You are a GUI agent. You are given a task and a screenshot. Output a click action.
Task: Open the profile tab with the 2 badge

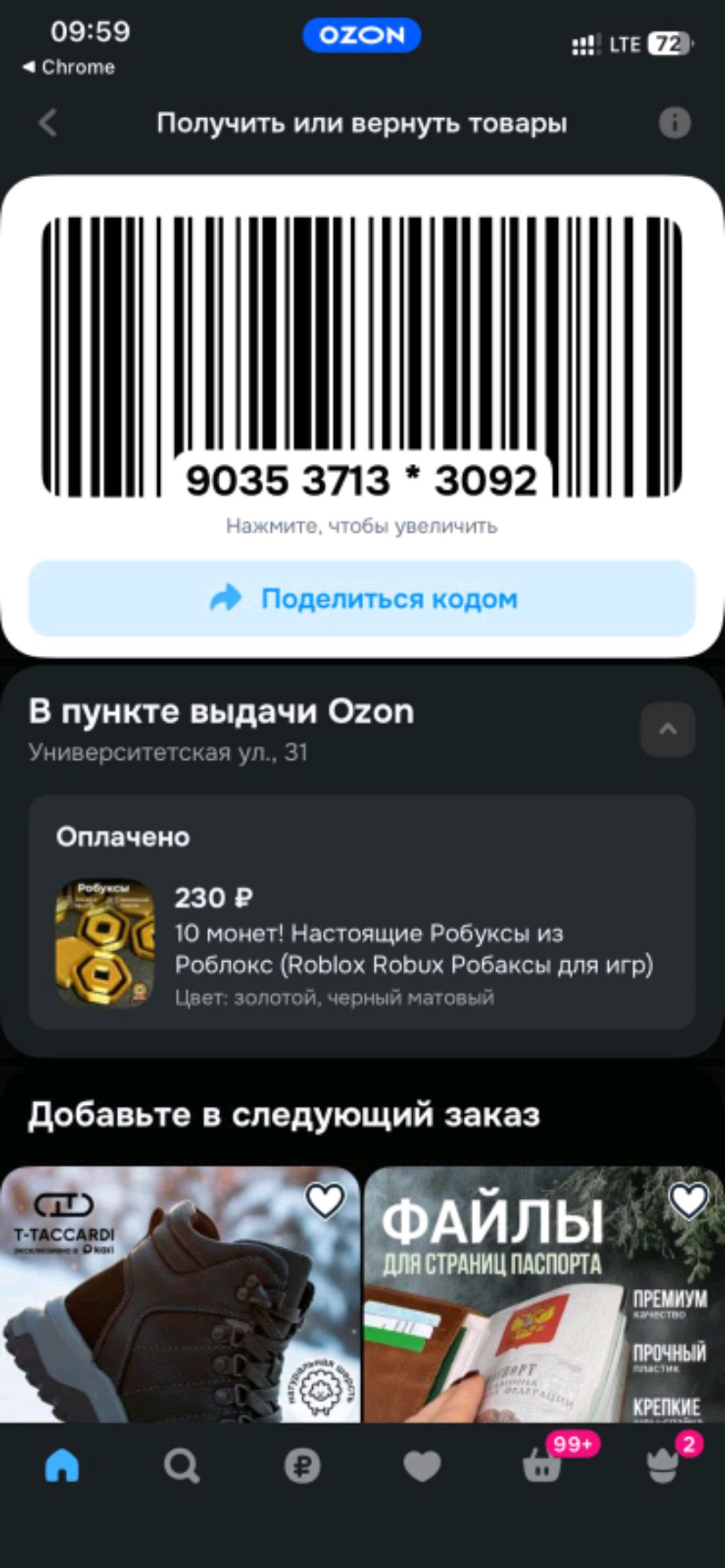(x=663, y=1466)
